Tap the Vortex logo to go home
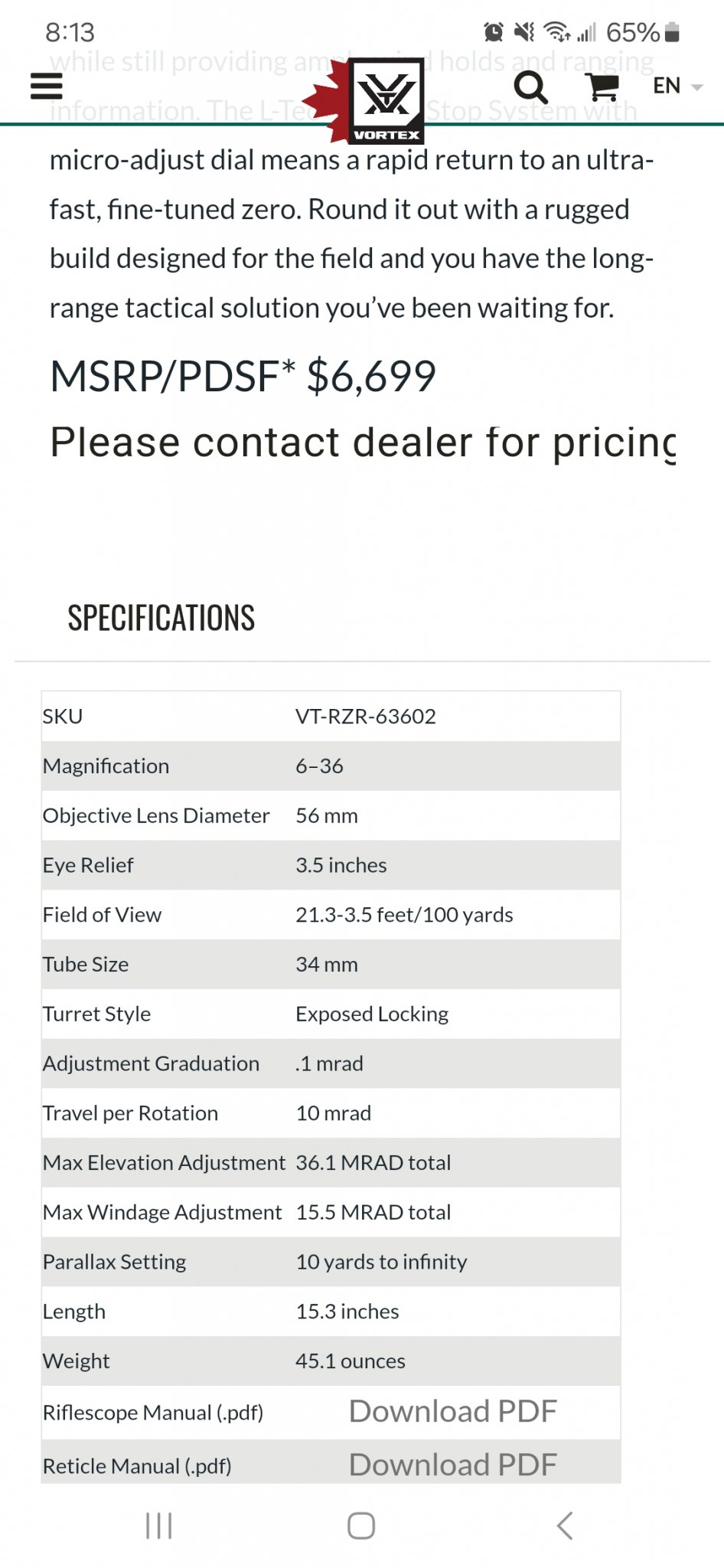Screen dimensions: 724x1568 (x=386, y=100)
